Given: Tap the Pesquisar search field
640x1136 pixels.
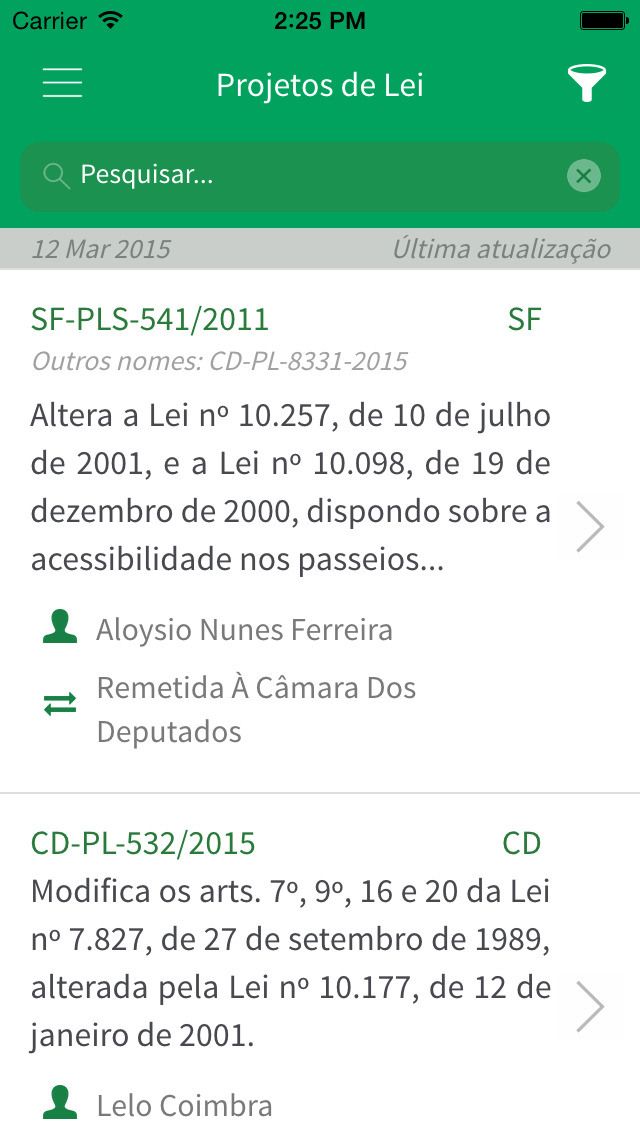Looking at the screenshot, I should (320, 176).
